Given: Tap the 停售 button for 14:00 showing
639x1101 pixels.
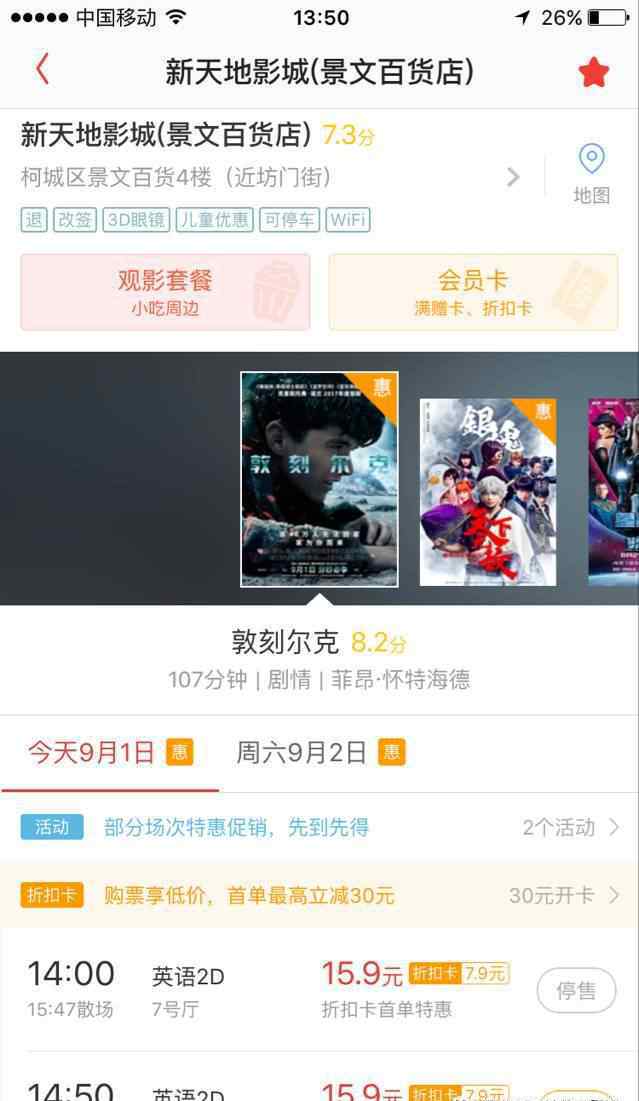Looking at the screenshot, I should pyautogui.click(x=577, y=991).
